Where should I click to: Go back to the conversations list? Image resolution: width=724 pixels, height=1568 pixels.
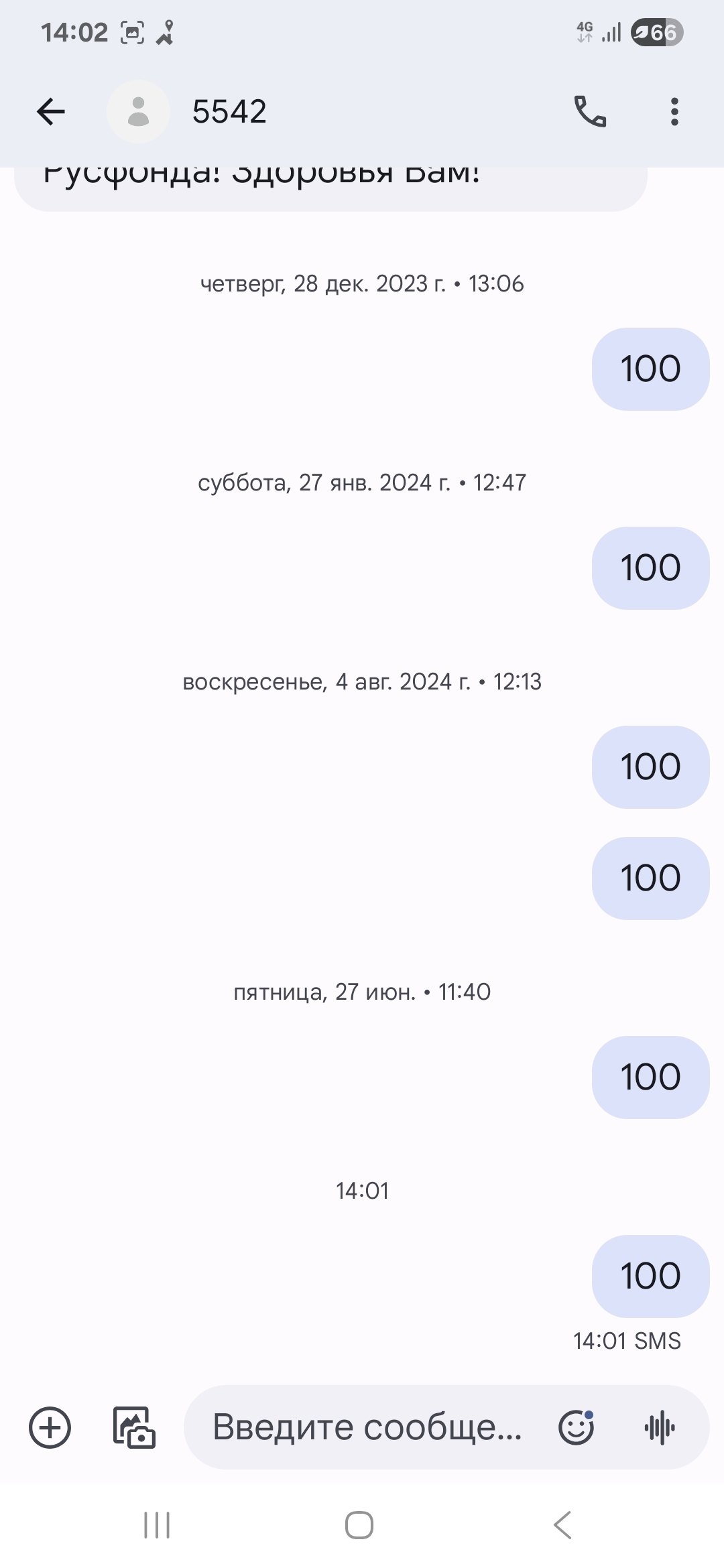[51, 111]
